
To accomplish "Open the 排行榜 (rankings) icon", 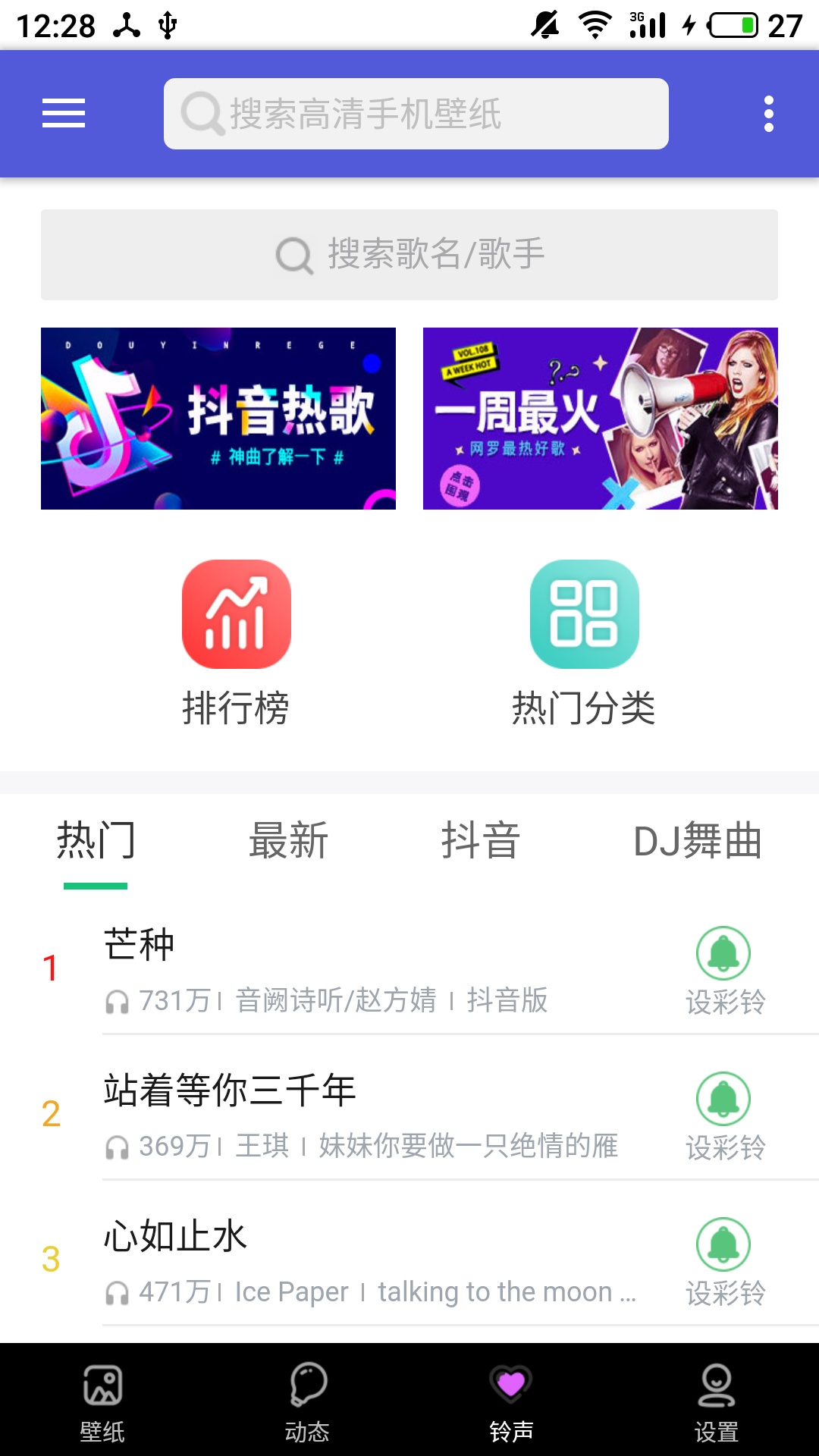I will (x=236, y=615).
